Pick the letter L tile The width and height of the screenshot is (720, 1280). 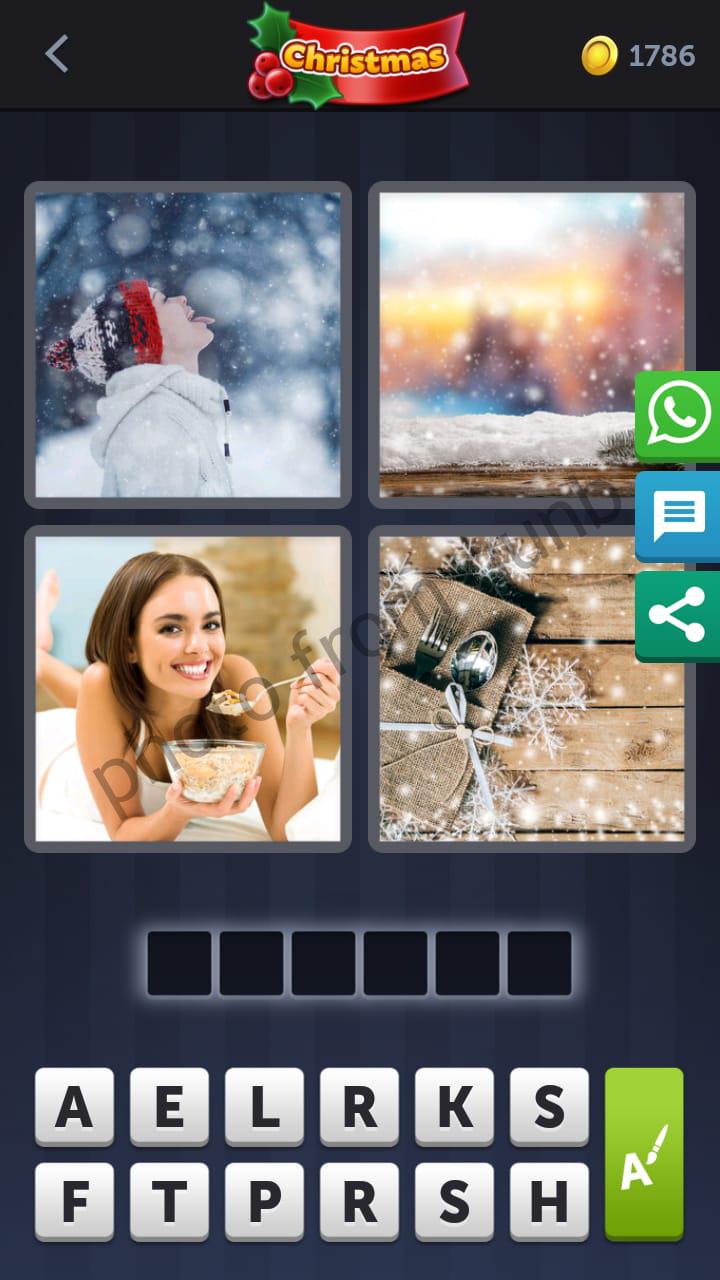[x=264, y=1106]
